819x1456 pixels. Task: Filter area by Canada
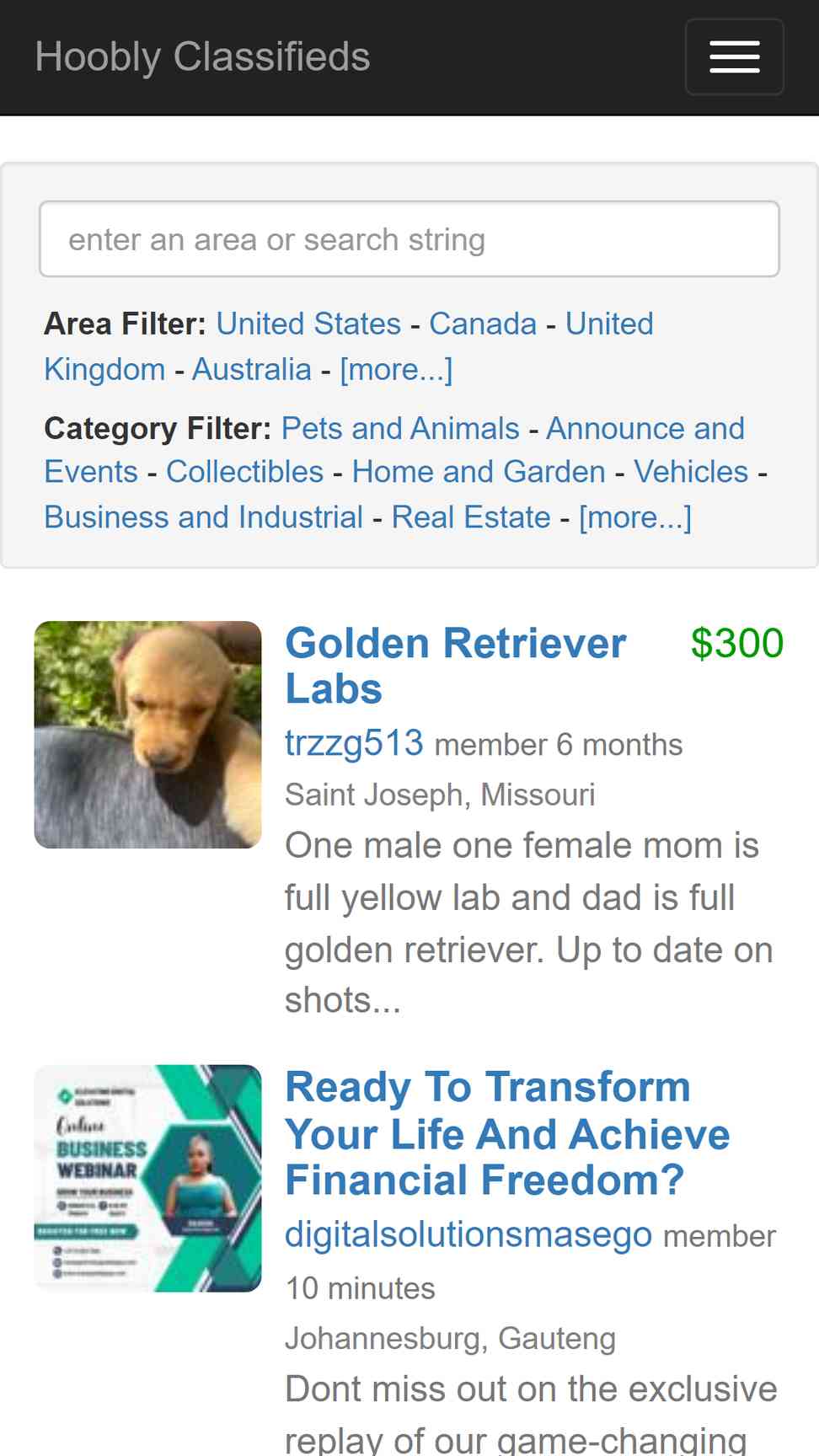pyautogui.click(x=483, y=324)
